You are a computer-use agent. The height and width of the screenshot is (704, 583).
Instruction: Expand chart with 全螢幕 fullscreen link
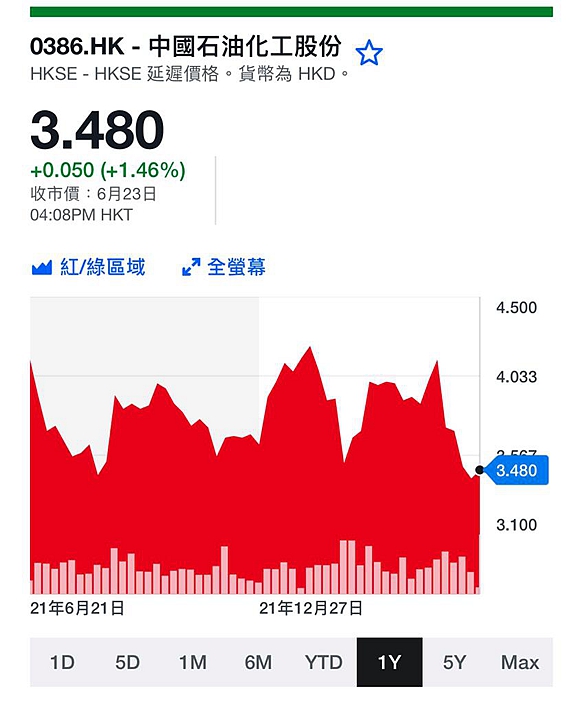(x=224, y=267)
